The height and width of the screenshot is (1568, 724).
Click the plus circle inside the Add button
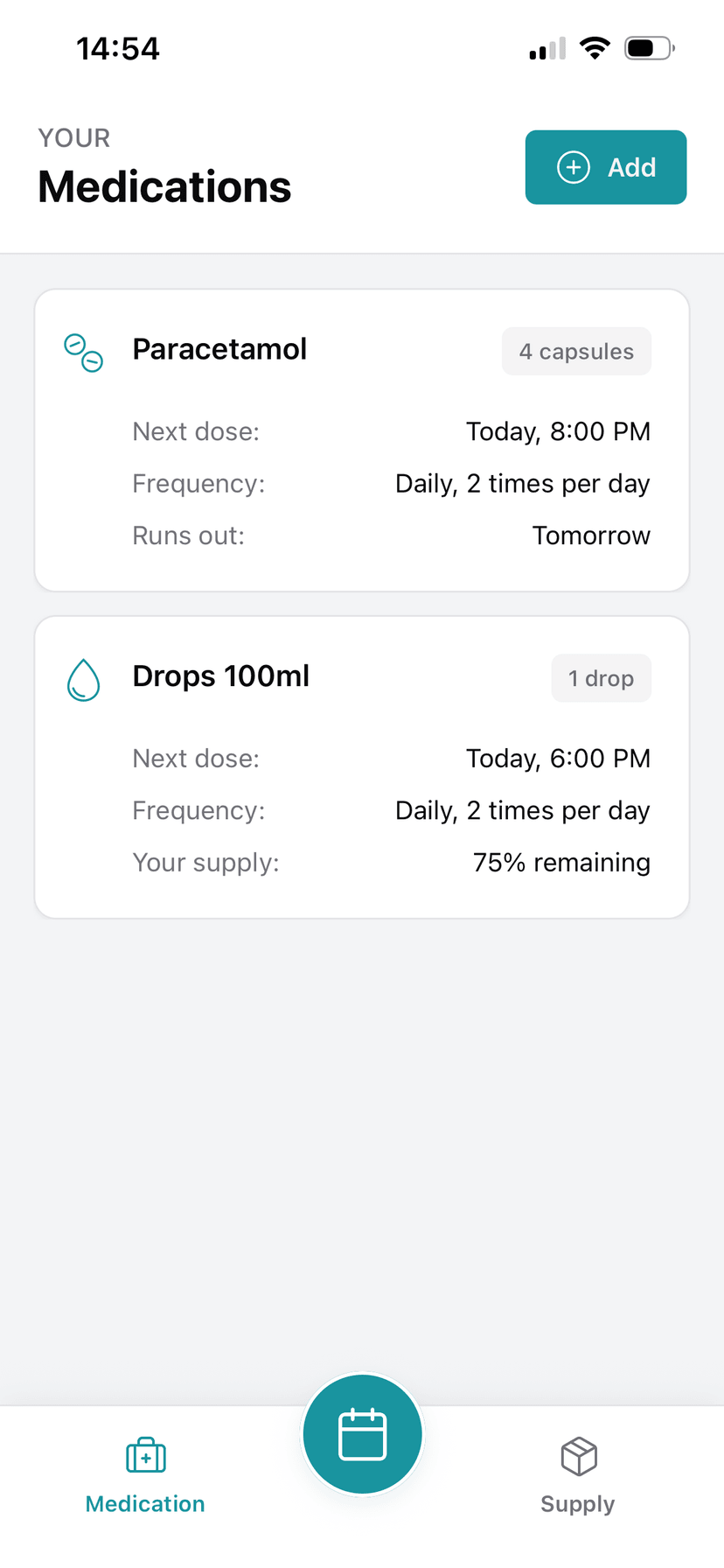pyautogui.click(x=574, y=167)
